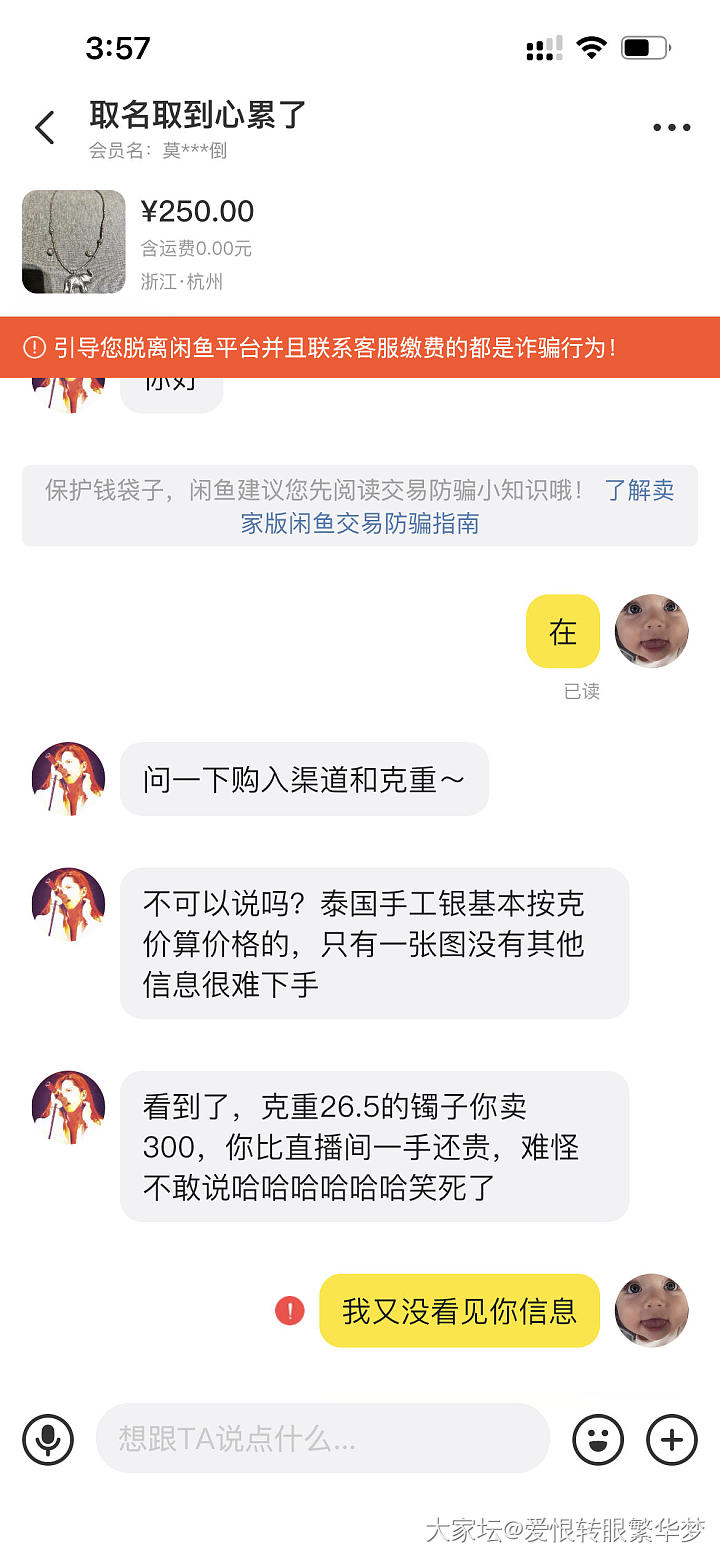Open the ¥250.00 necklace listing
Image resolution: width=720 pixels, height=1558 pixels.
[x=74, y=242]
